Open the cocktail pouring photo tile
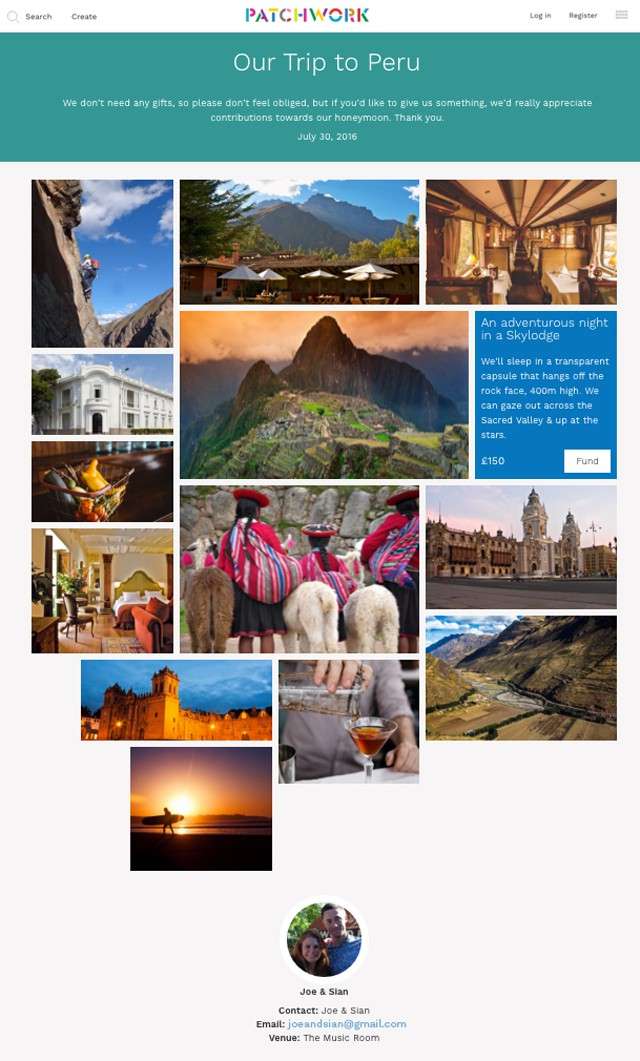The width and height of the screenshot is (640, 1061). 348,720
